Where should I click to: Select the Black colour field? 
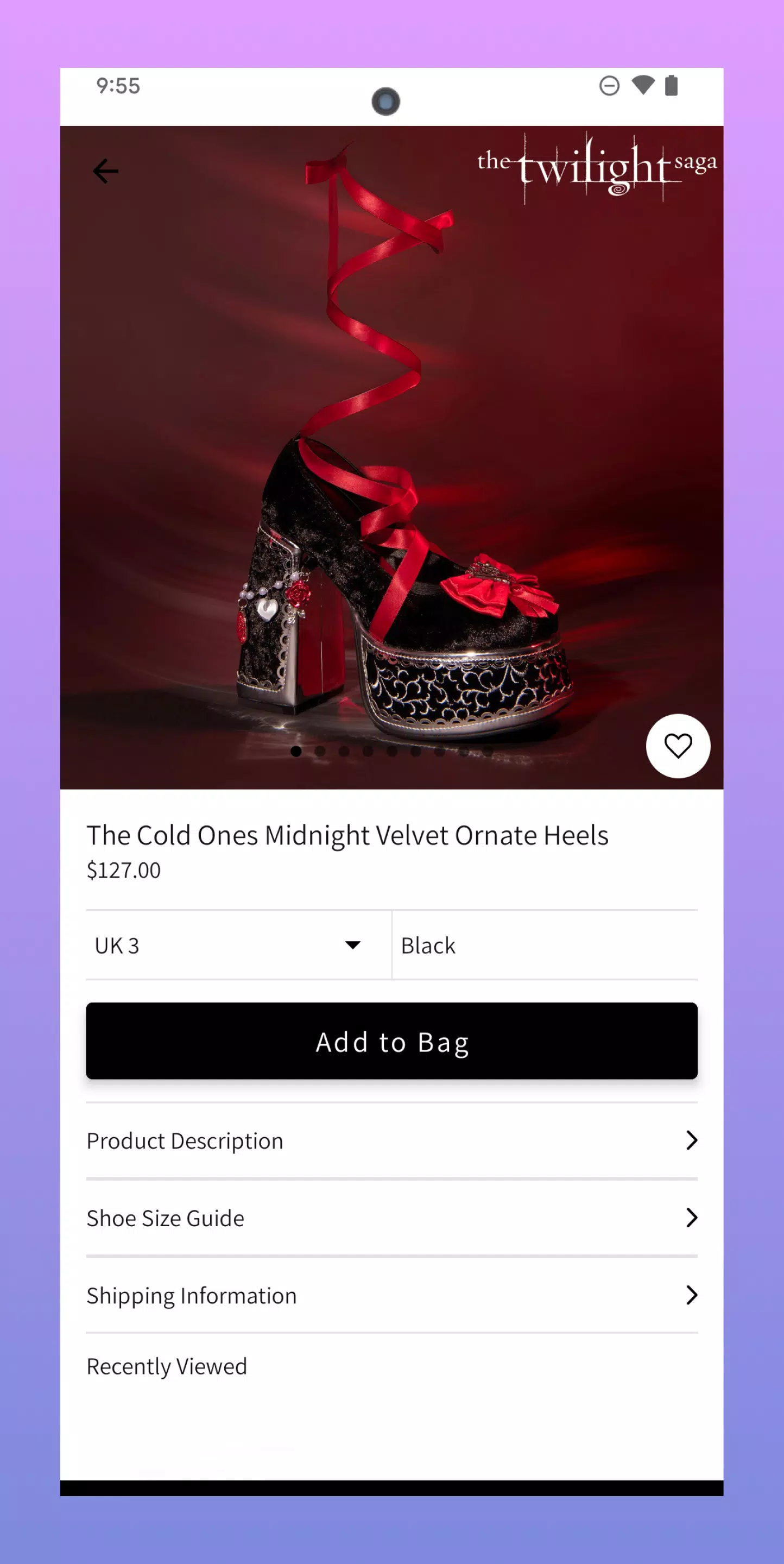(545, 945)
